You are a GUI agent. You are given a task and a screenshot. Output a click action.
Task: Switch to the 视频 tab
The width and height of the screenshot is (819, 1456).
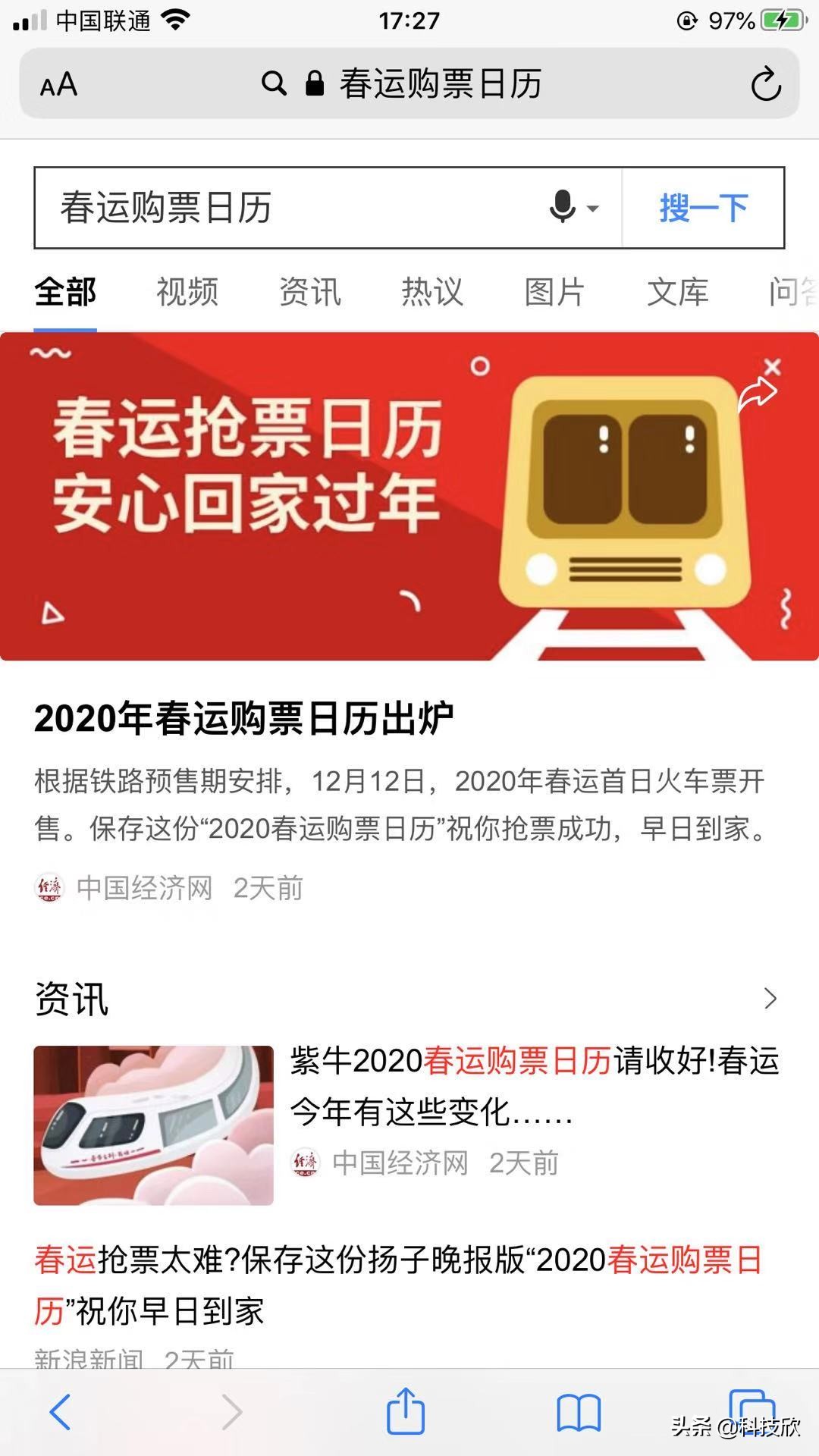point(186,292)
